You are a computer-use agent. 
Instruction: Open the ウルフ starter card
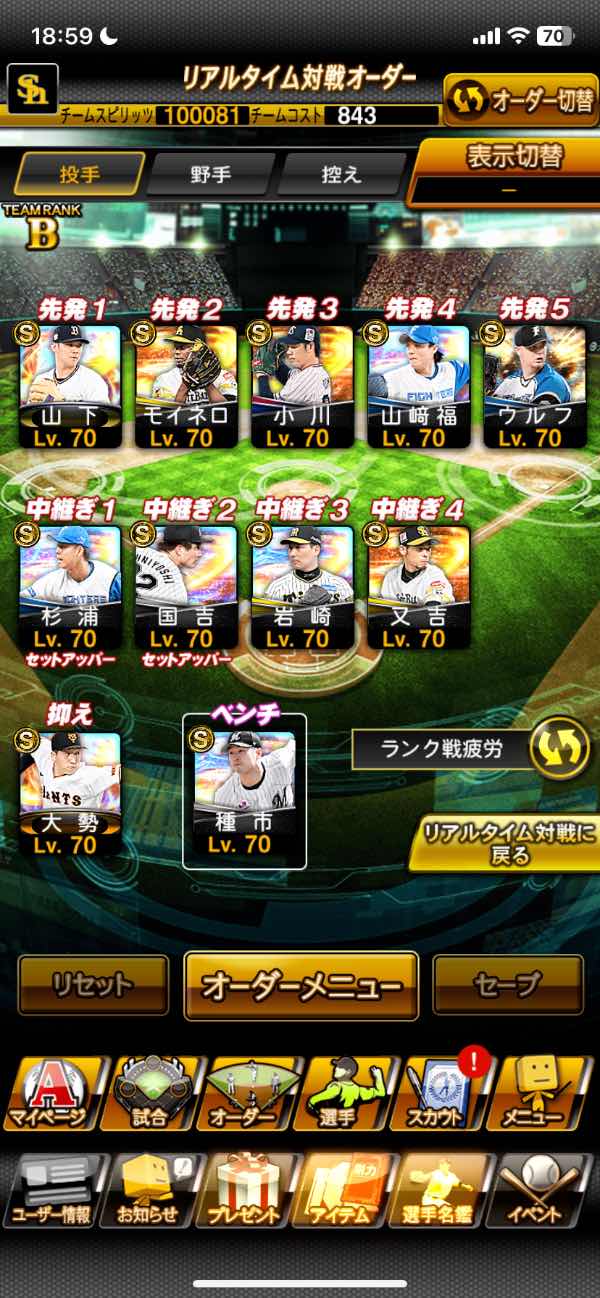click(x=534, y=385)
